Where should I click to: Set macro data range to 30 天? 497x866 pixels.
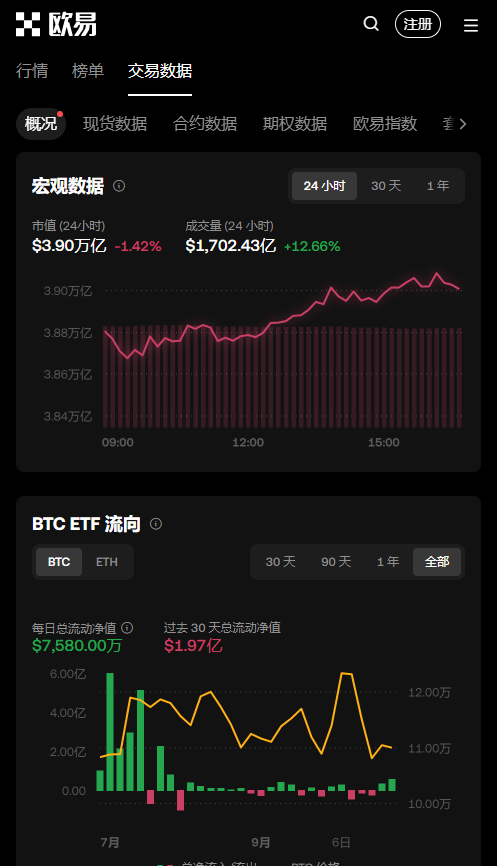click(386, 186)
